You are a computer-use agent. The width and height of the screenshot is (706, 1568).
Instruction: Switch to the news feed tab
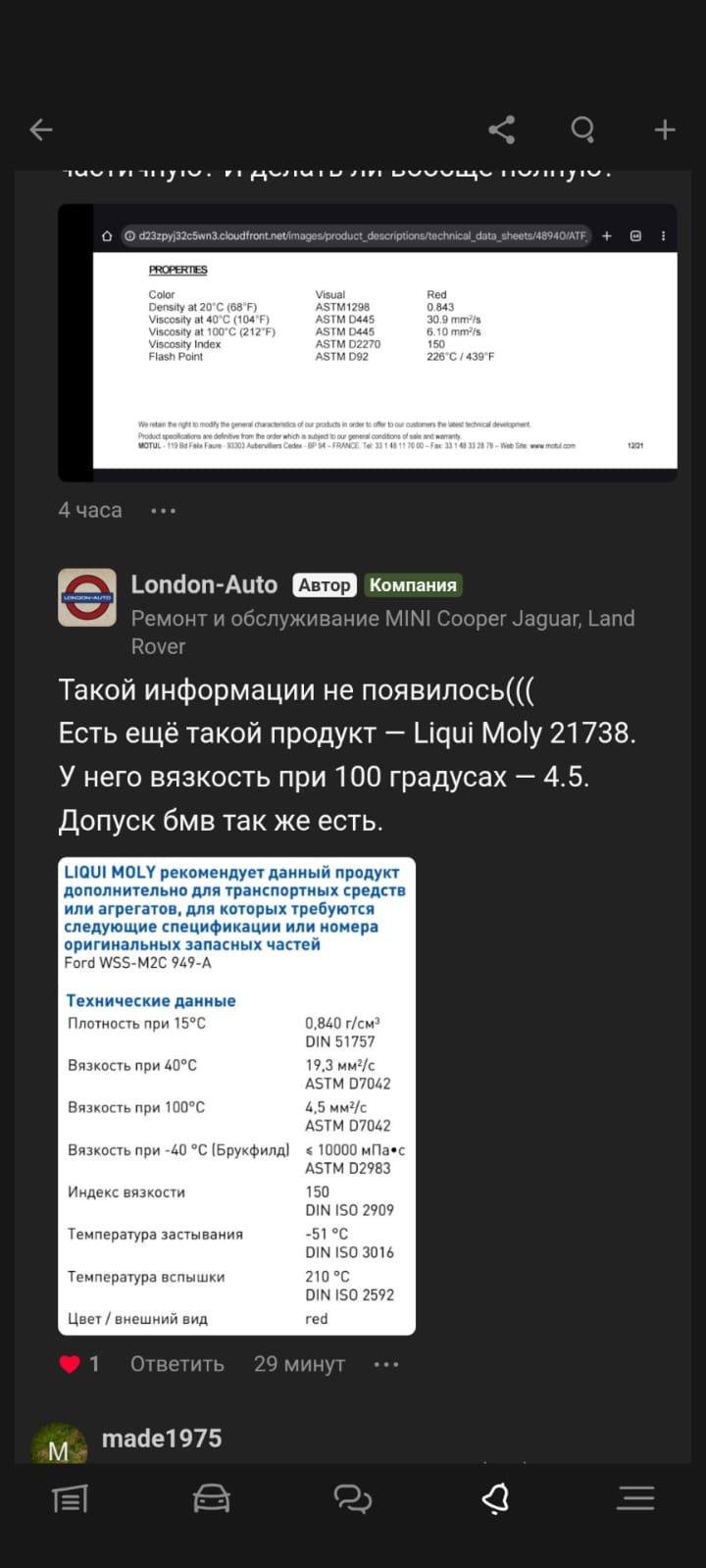click(70, 1498)
